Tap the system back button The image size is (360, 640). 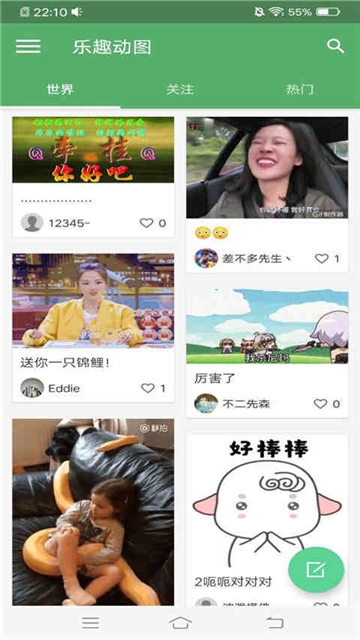click(275, 623)
